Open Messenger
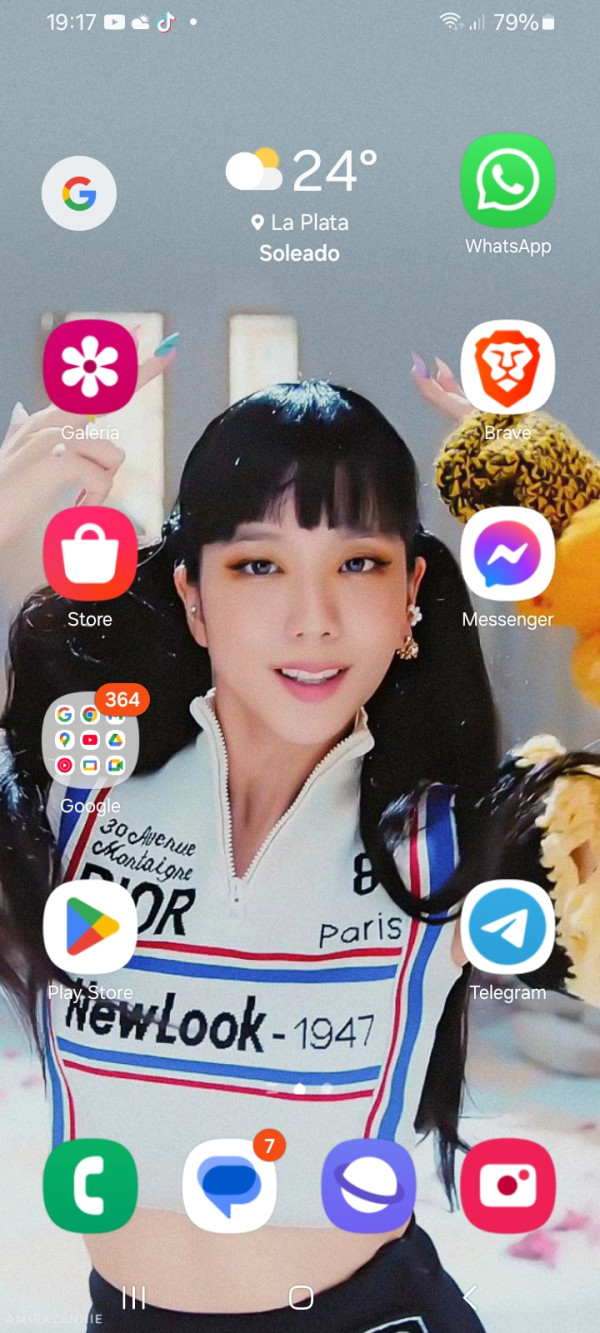 click(x=507, y=553)
